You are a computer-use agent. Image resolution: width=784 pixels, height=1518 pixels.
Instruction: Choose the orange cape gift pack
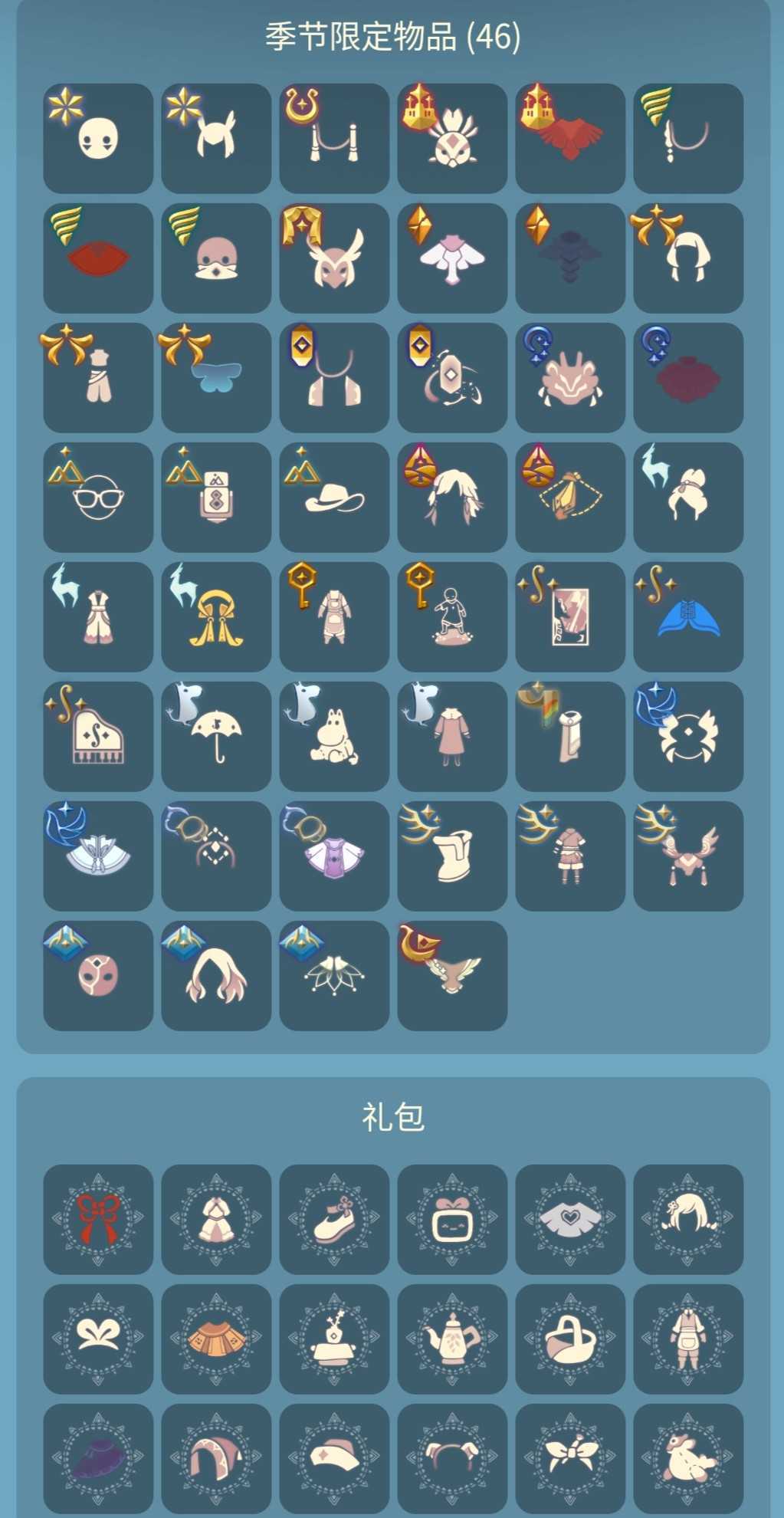(216, 1339)
